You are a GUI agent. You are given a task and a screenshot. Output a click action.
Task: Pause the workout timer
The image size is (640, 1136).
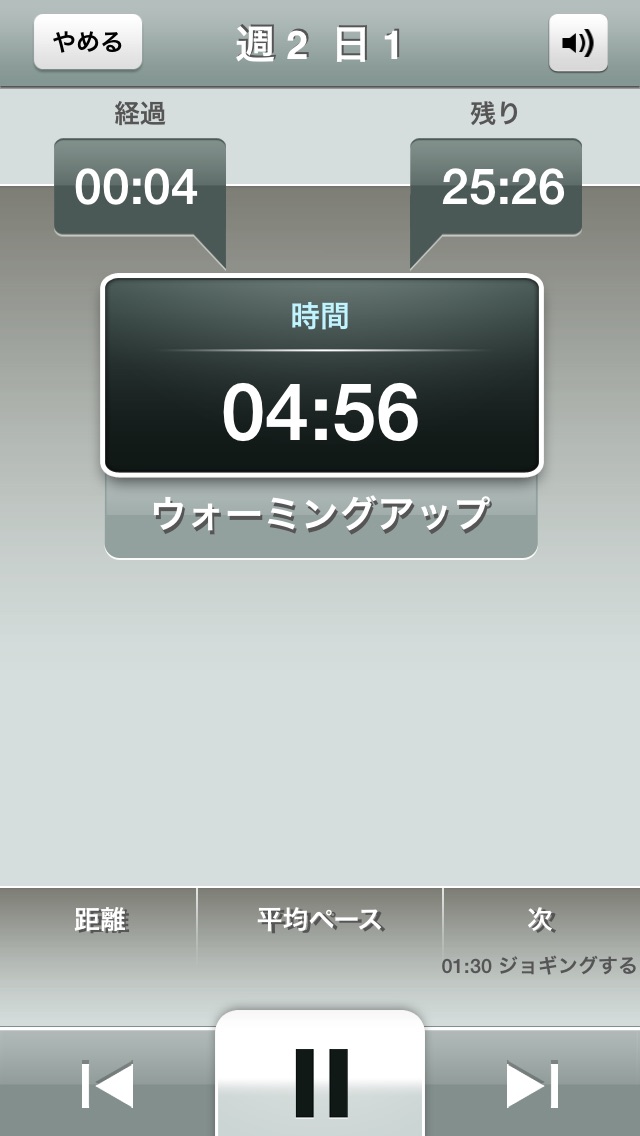[x=320, y=1082]
